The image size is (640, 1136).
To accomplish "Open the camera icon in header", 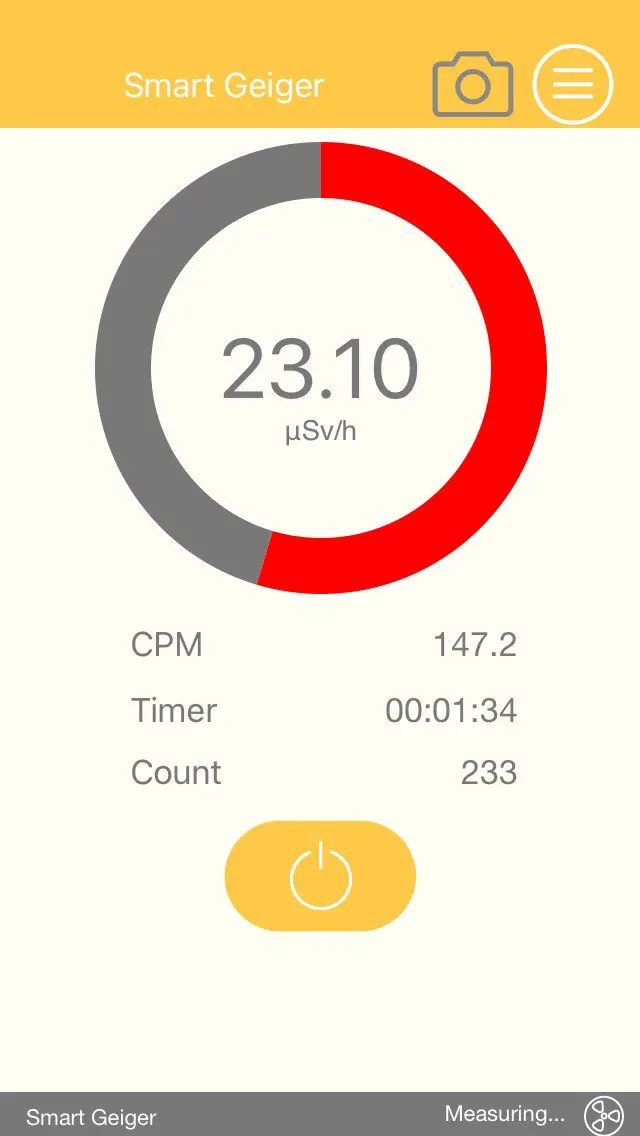I will click(472, 86).
